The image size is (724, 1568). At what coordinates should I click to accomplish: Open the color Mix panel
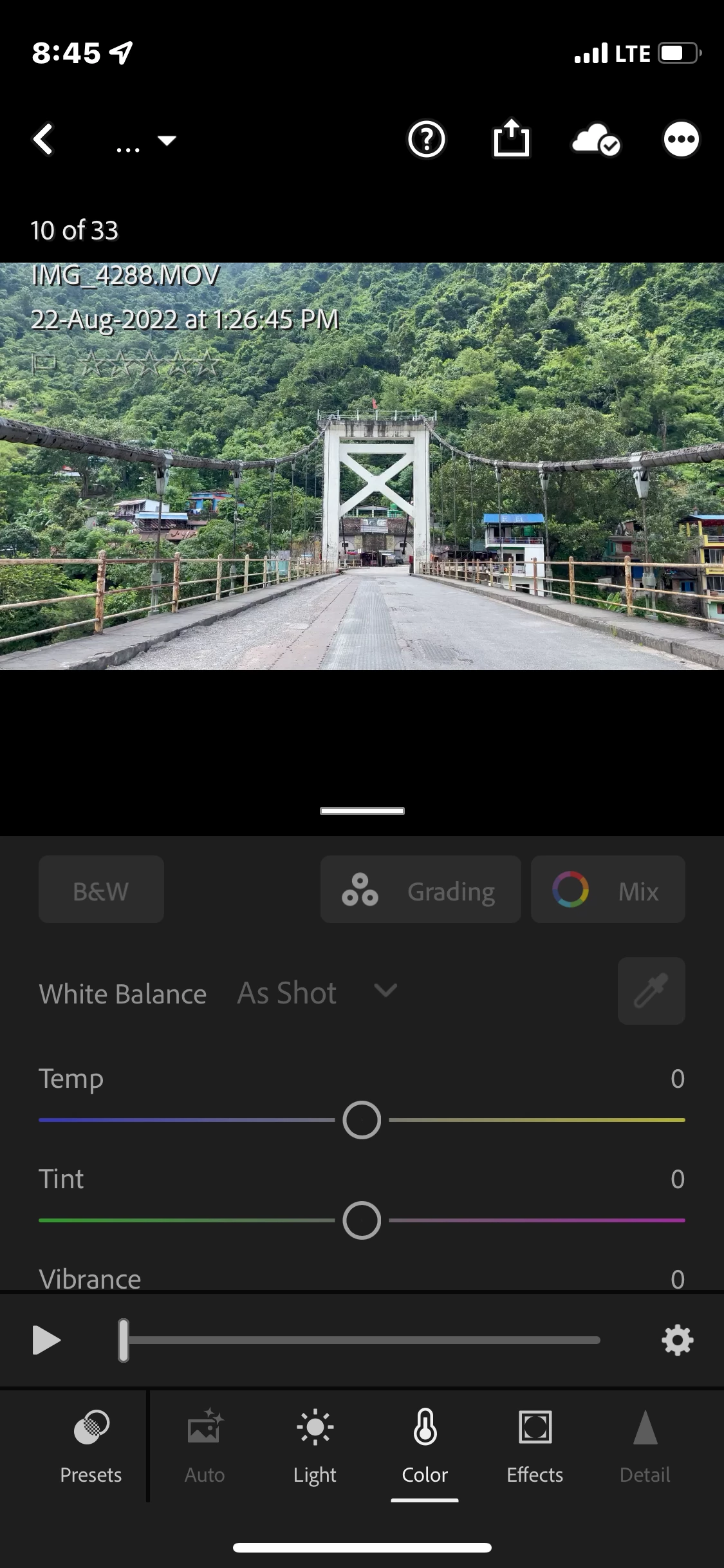[608, 890]
